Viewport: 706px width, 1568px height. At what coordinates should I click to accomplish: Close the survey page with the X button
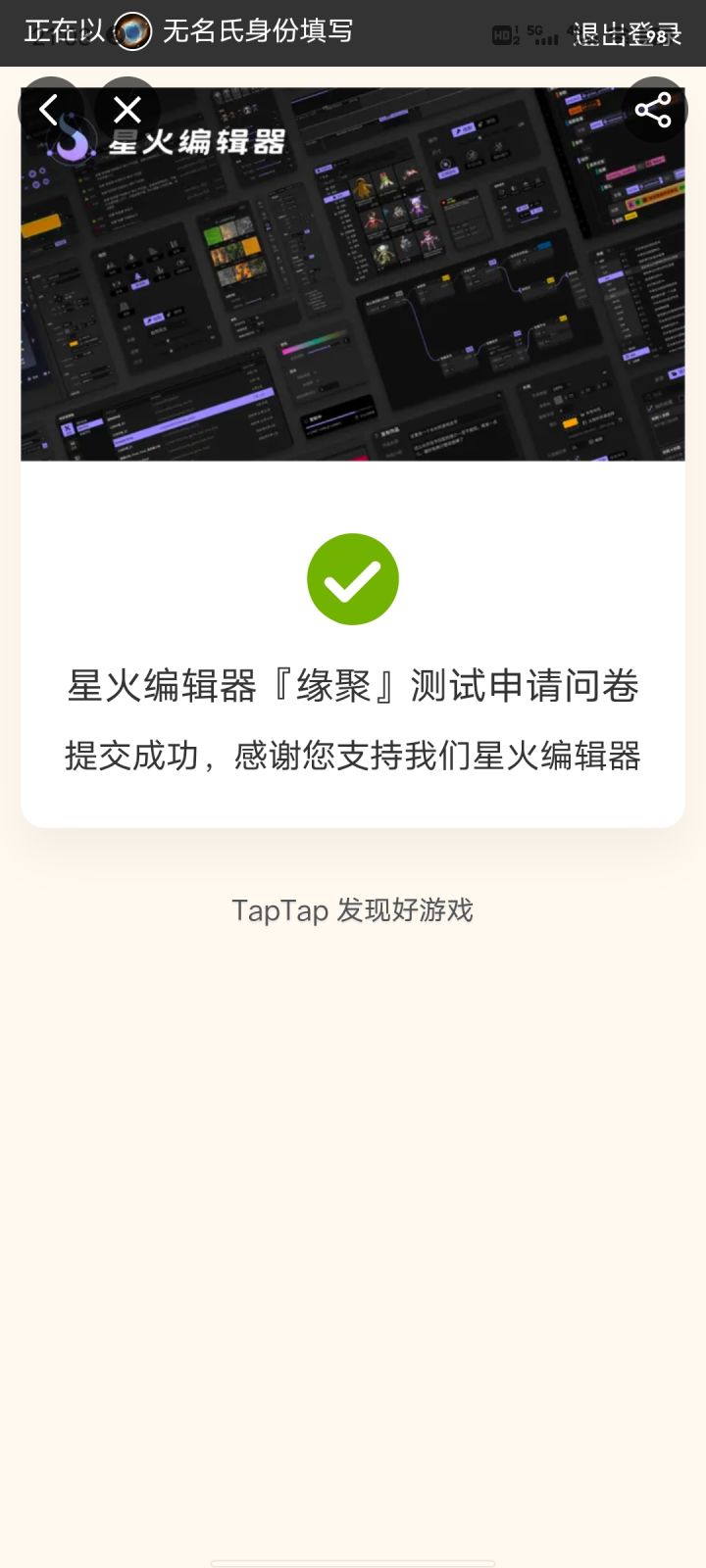click(x=126, y=110)
